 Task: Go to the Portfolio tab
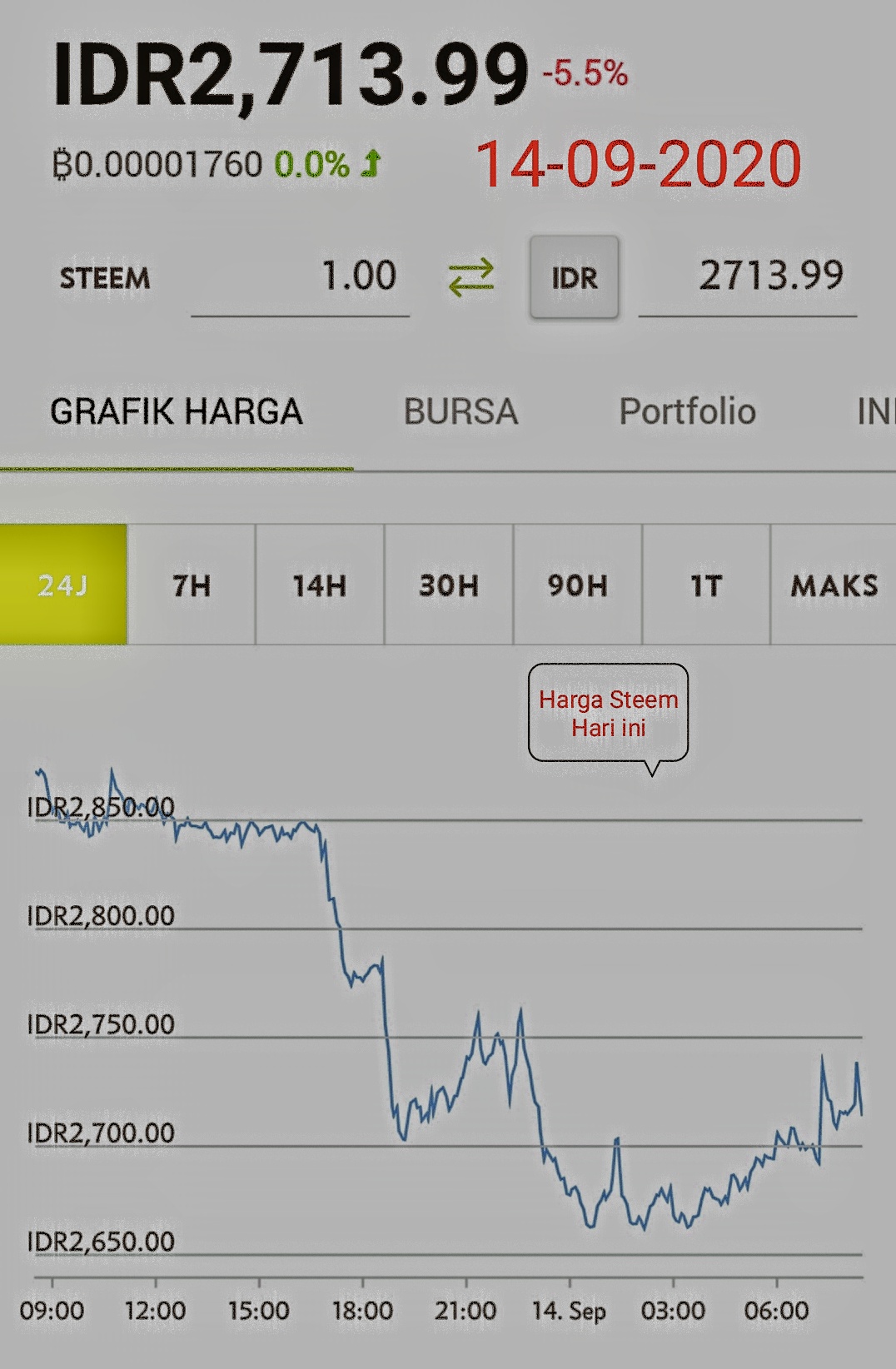tap(687, 412)
